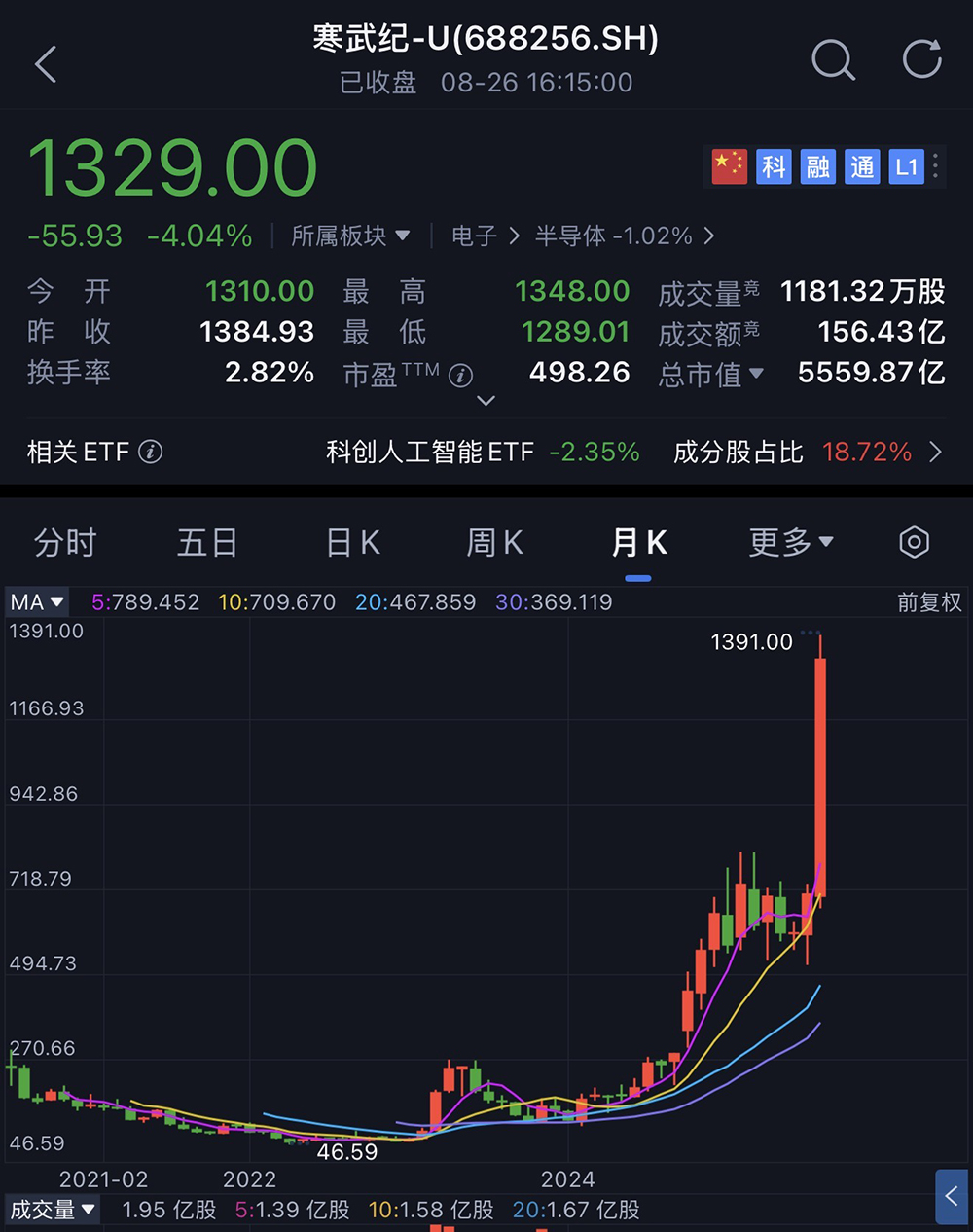Select the L1 quote level badge
The image size is (973, 1232).
coord(906,166)
